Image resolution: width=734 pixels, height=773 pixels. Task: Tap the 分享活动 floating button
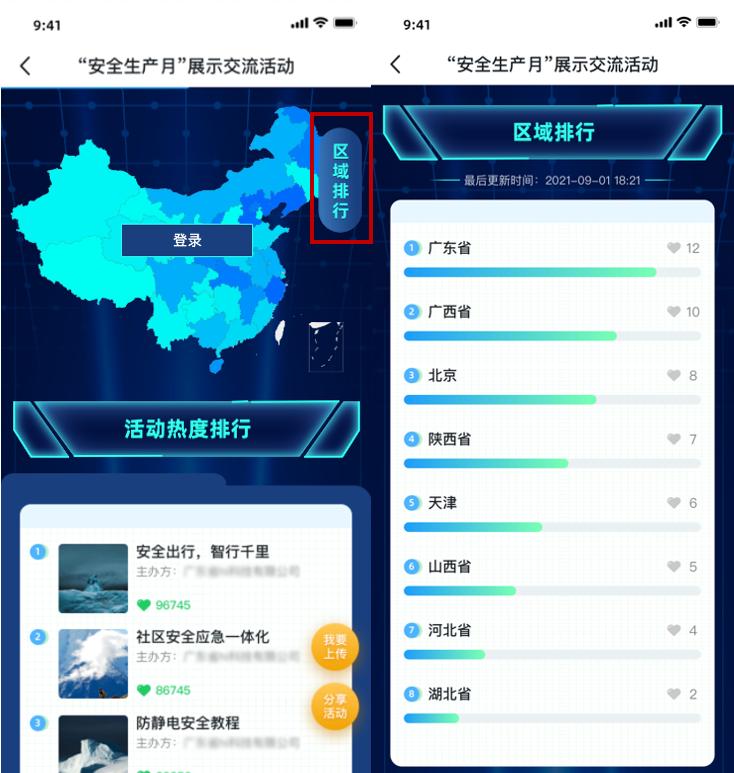coord(334,706)
